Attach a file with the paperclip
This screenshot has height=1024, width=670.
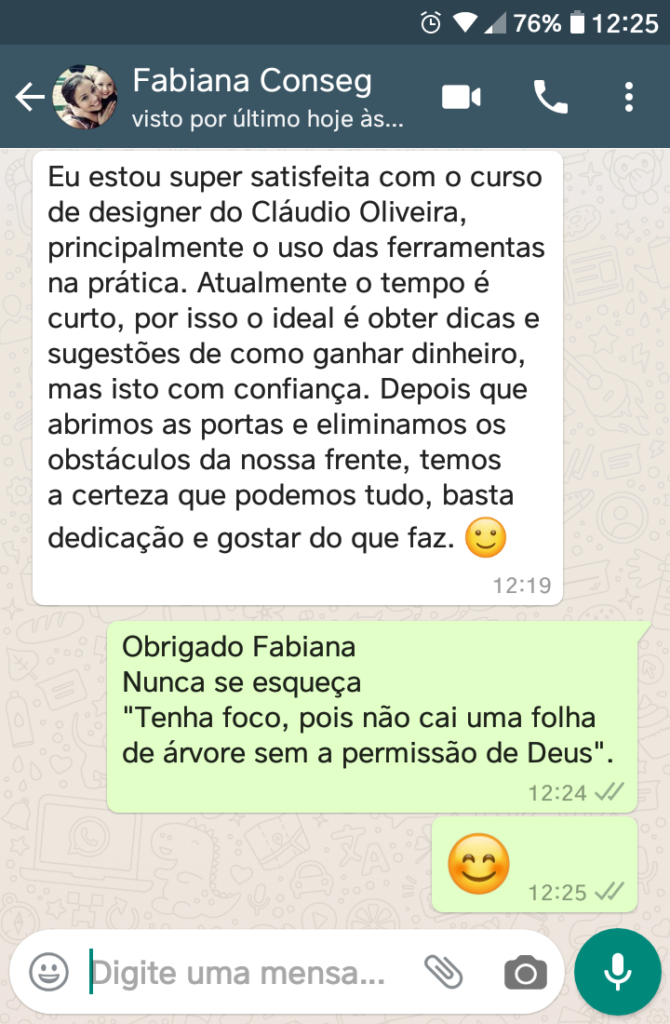tap(443, 971)
